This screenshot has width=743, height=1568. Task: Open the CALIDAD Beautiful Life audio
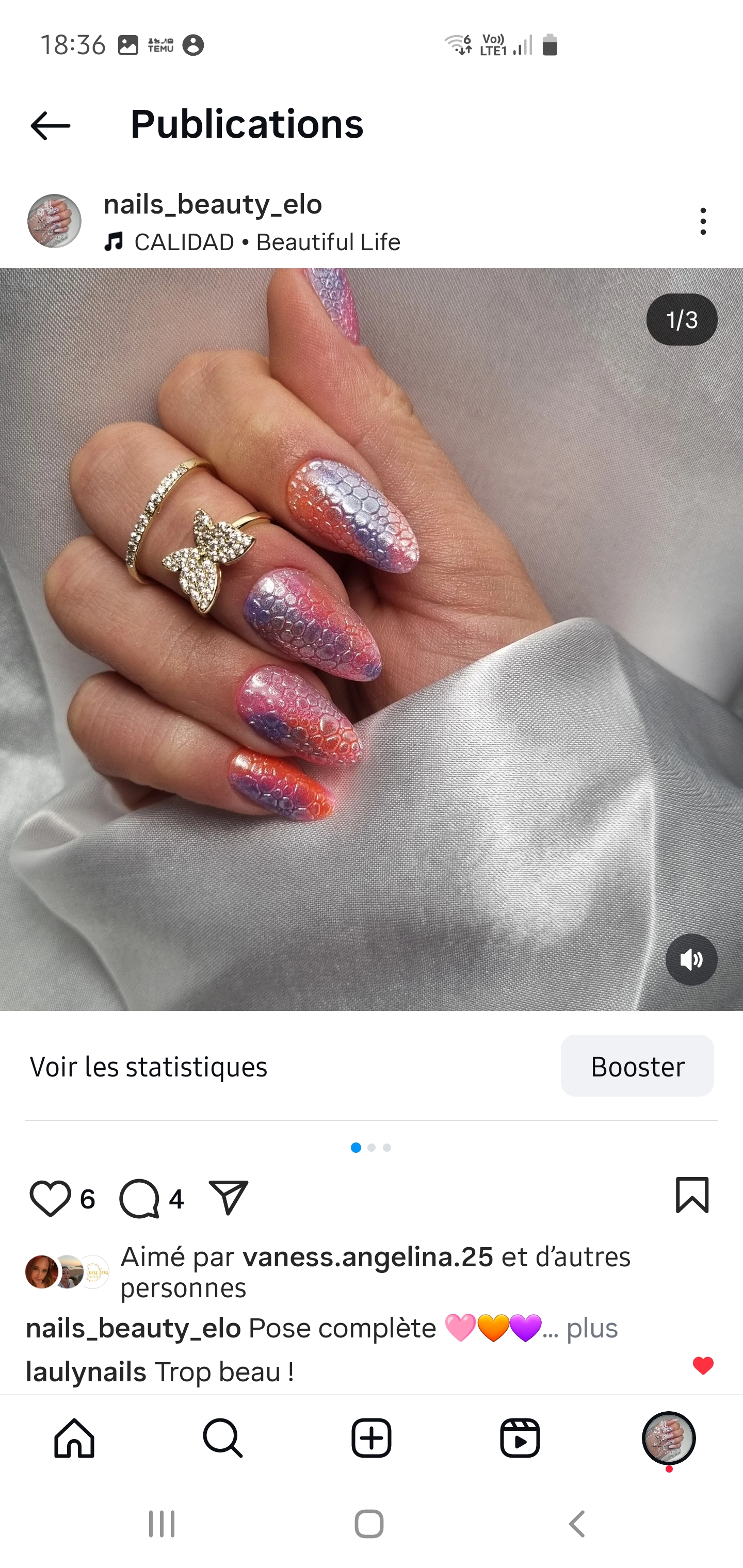pos(267,242)
